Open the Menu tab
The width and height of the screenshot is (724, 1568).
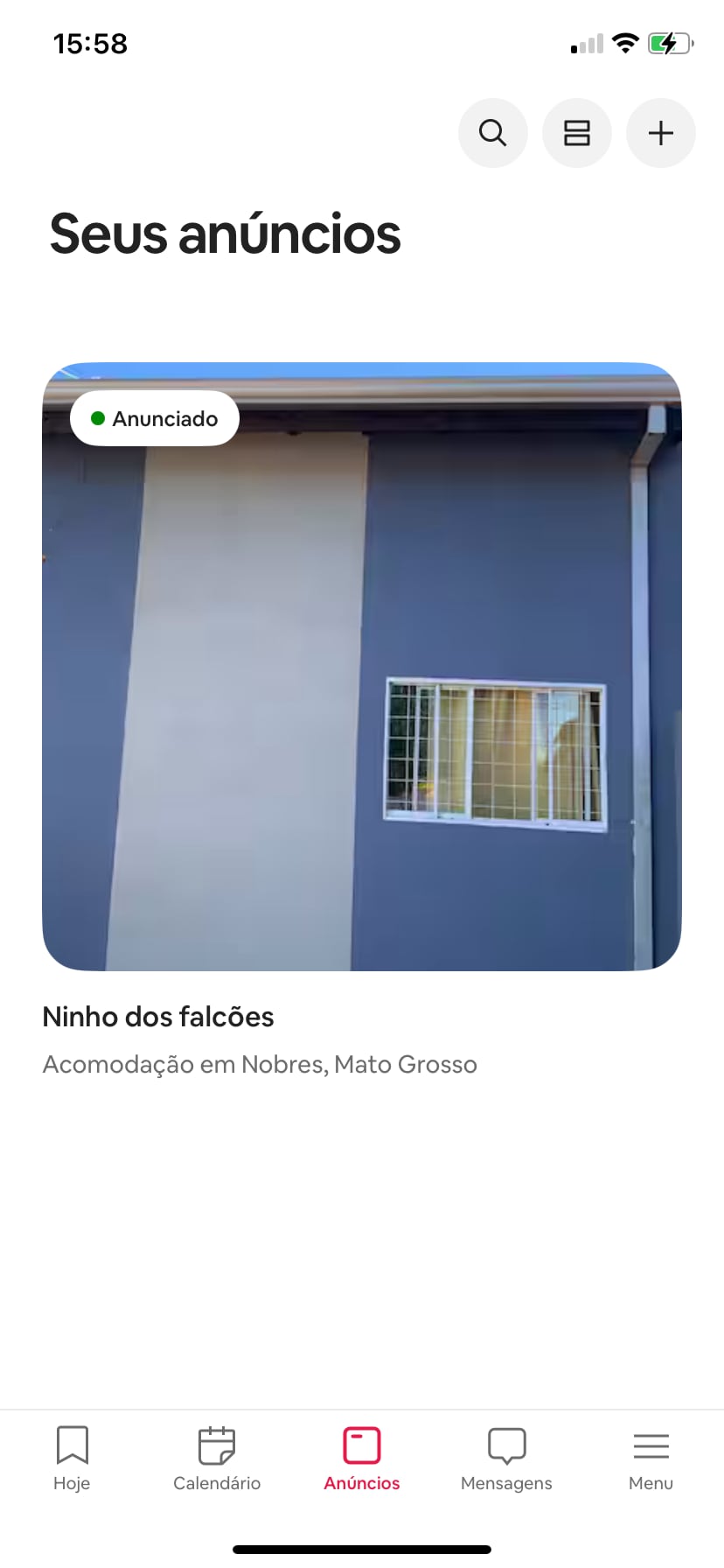click(x=651, y=1458)
